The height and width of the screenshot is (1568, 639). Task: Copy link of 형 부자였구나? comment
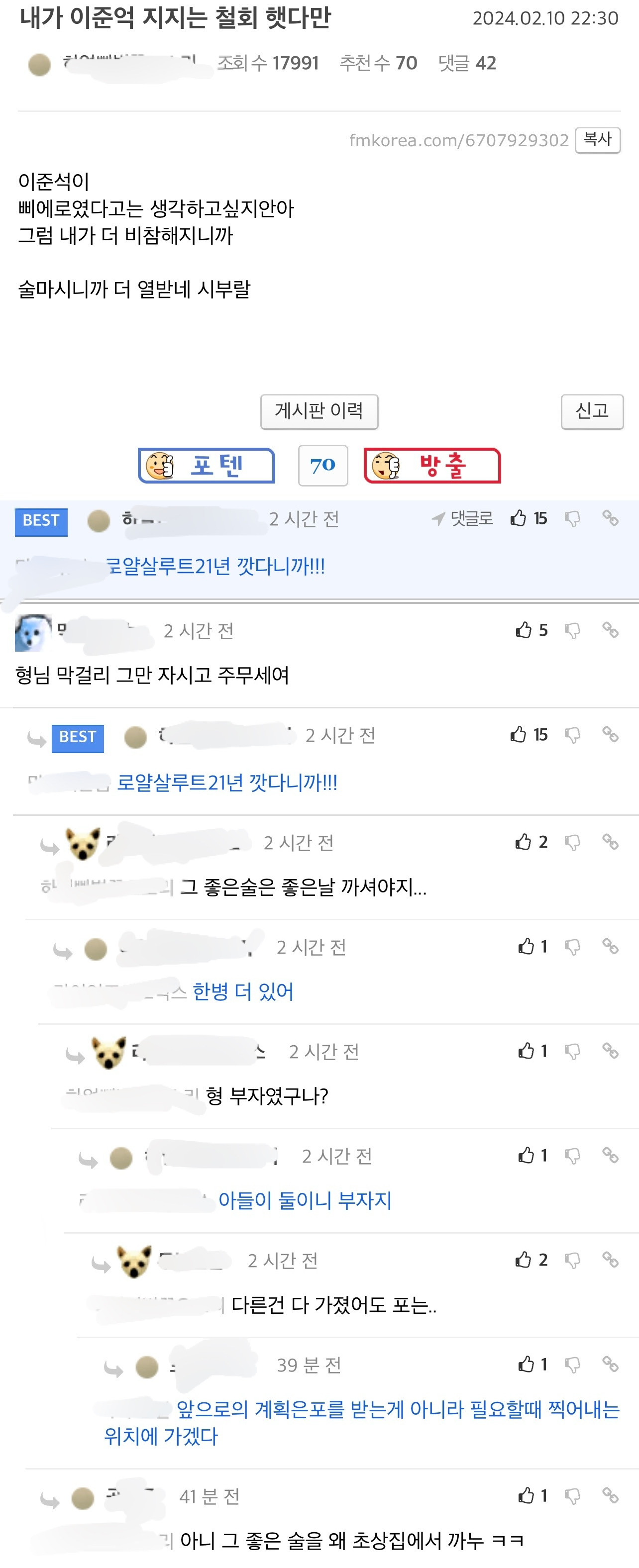pos(610,1051)
